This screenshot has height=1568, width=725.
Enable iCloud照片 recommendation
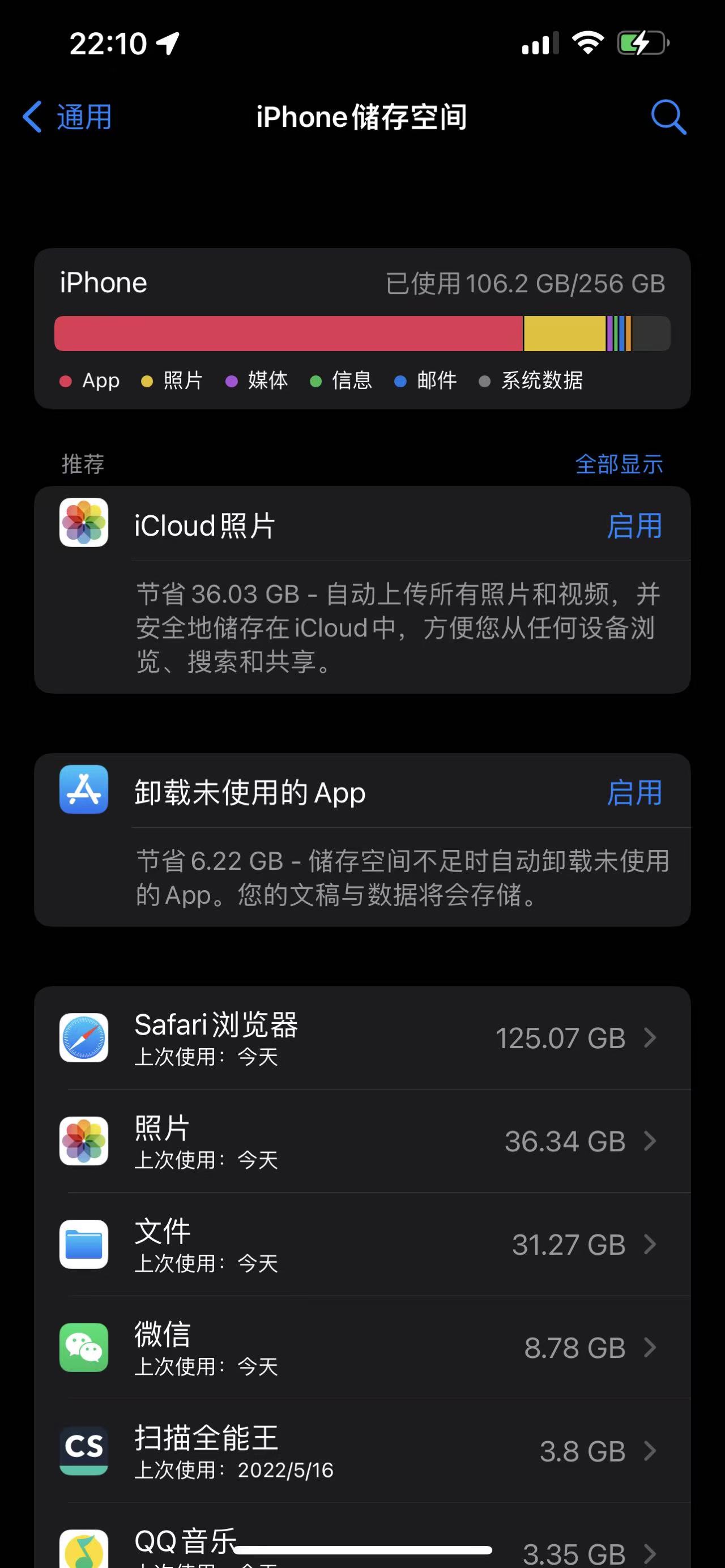coord(634,526)
